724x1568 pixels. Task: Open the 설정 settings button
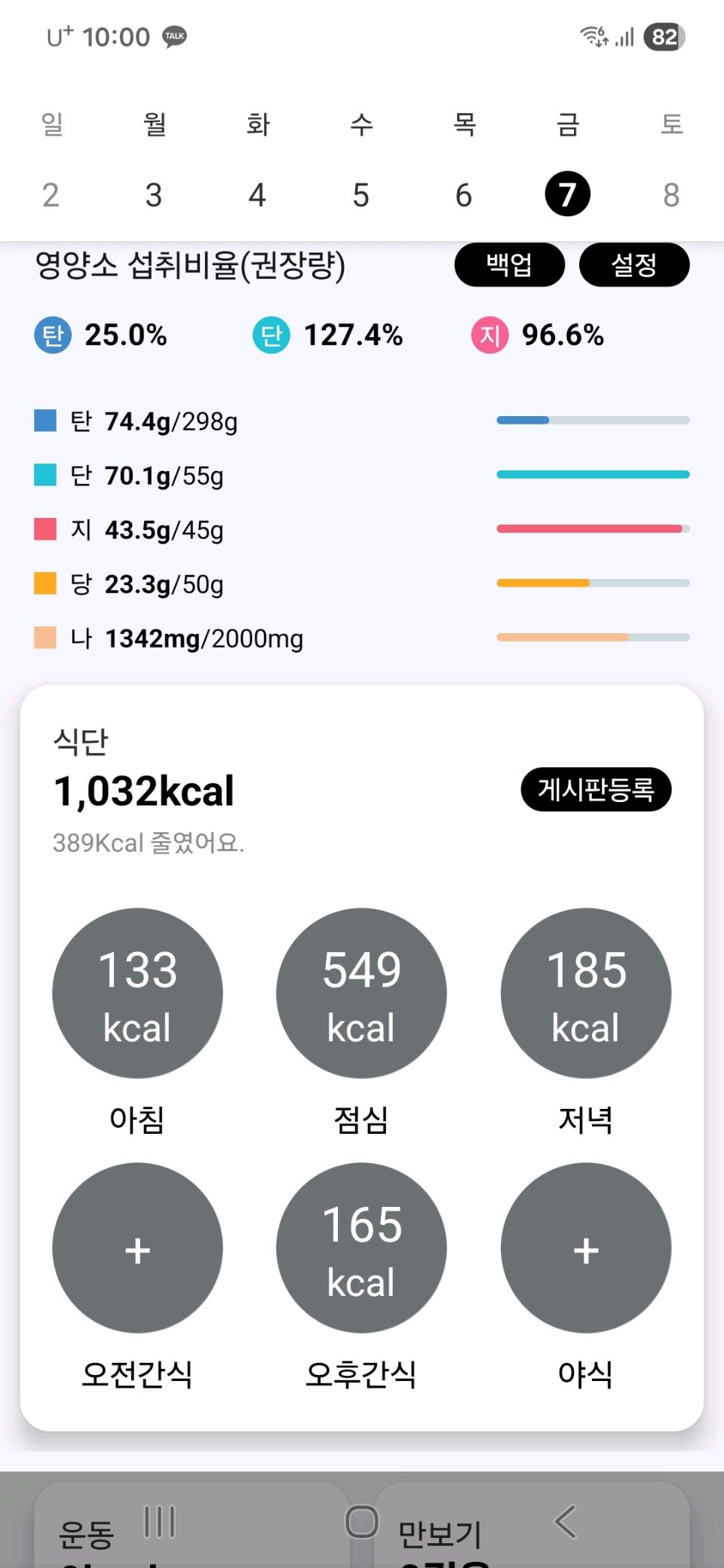(x=633, y=265)
